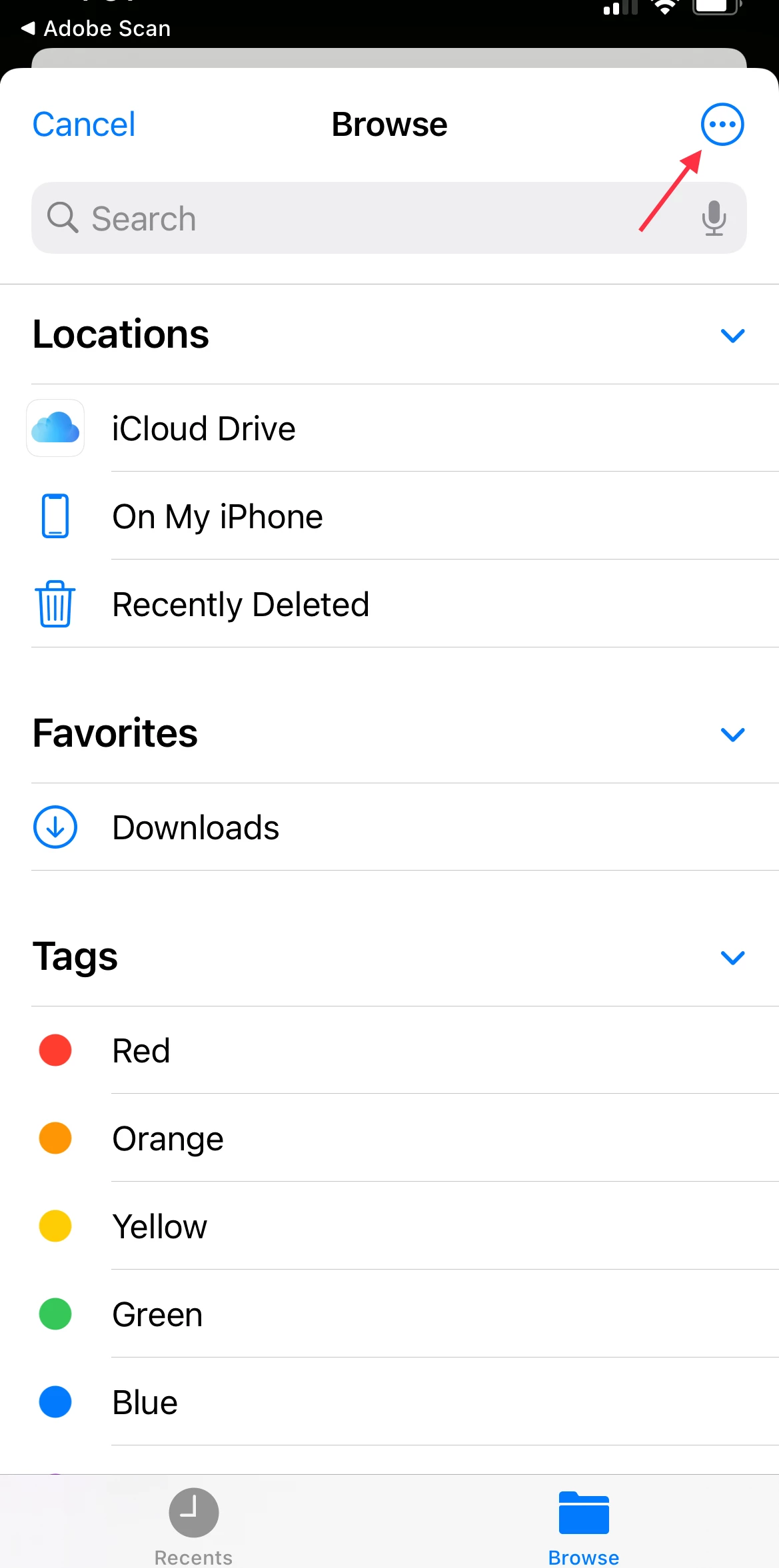Collapse the Favorites section
The height and width of the screenshot is (1568, 779).
click(x=732, y=734)
